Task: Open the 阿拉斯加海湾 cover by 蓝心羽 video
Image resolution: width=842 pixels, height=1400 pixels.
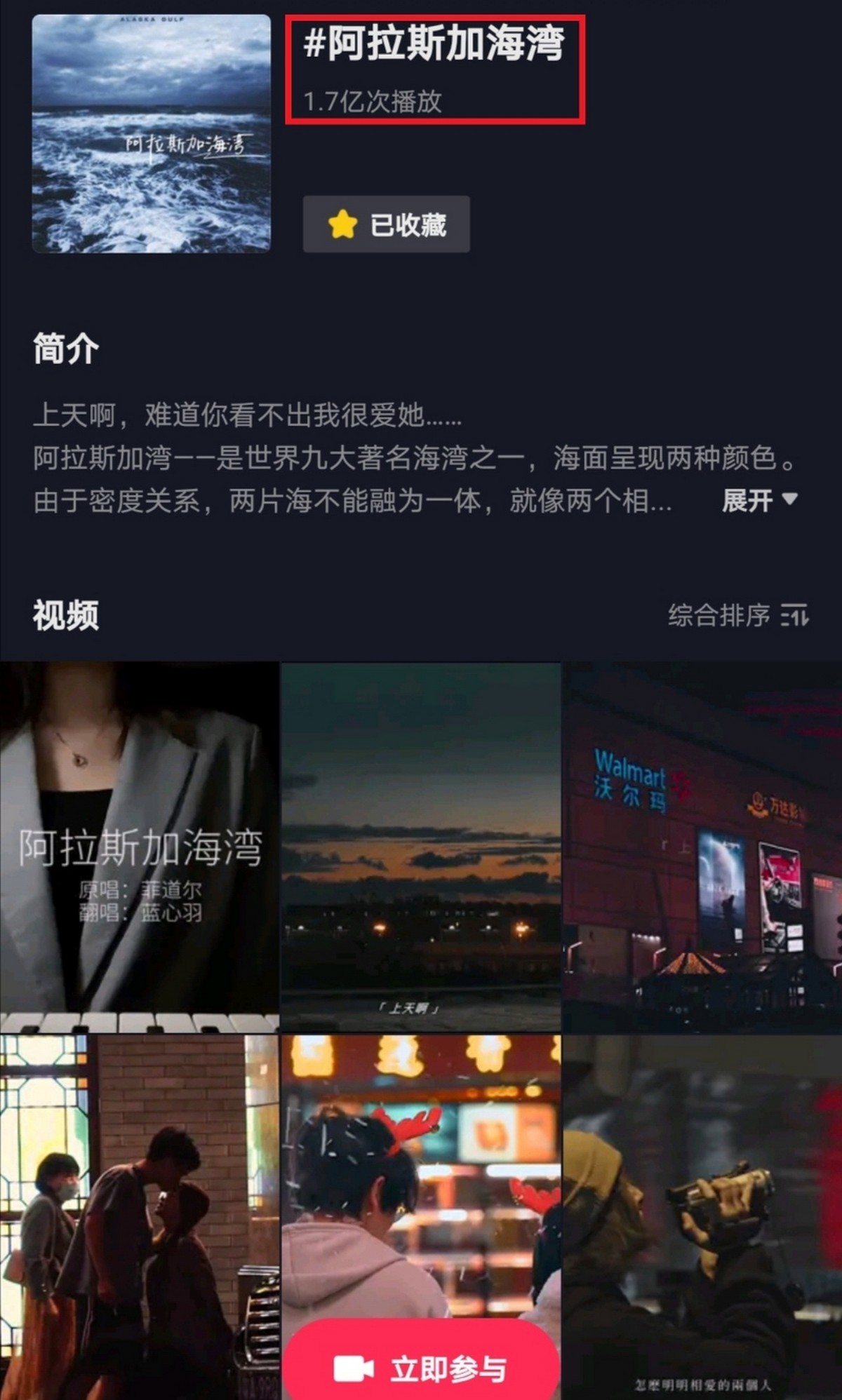Action: coord(140,847)
